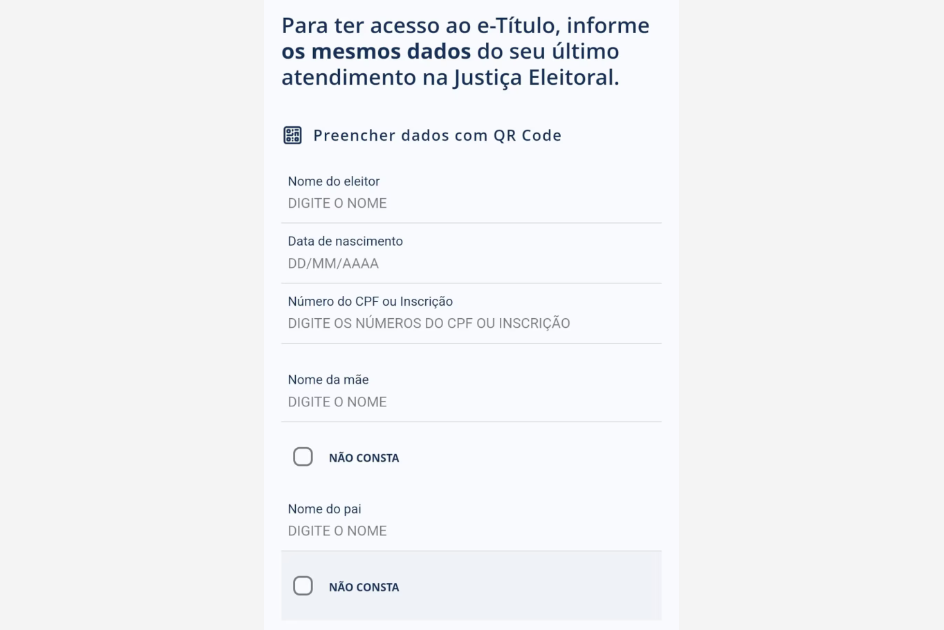The width and height of the screenshot is (944, 630).
Task: Check NÃO CONSTA under Nome do pai
Action: point(303,586)
